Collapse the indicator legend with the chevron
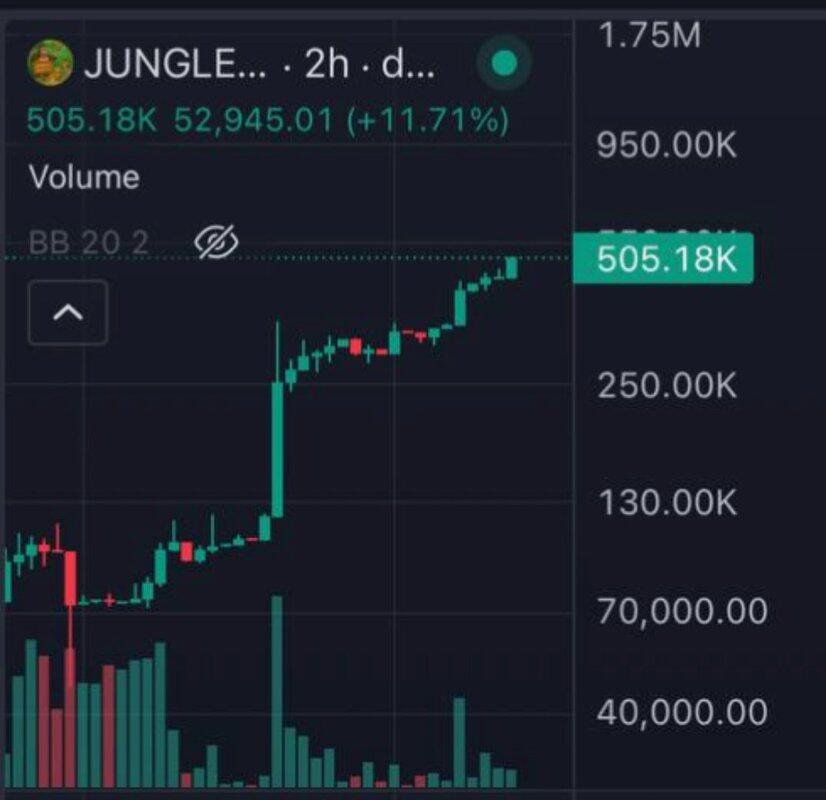The image size is (826, 800). click(x=68, y=312)
